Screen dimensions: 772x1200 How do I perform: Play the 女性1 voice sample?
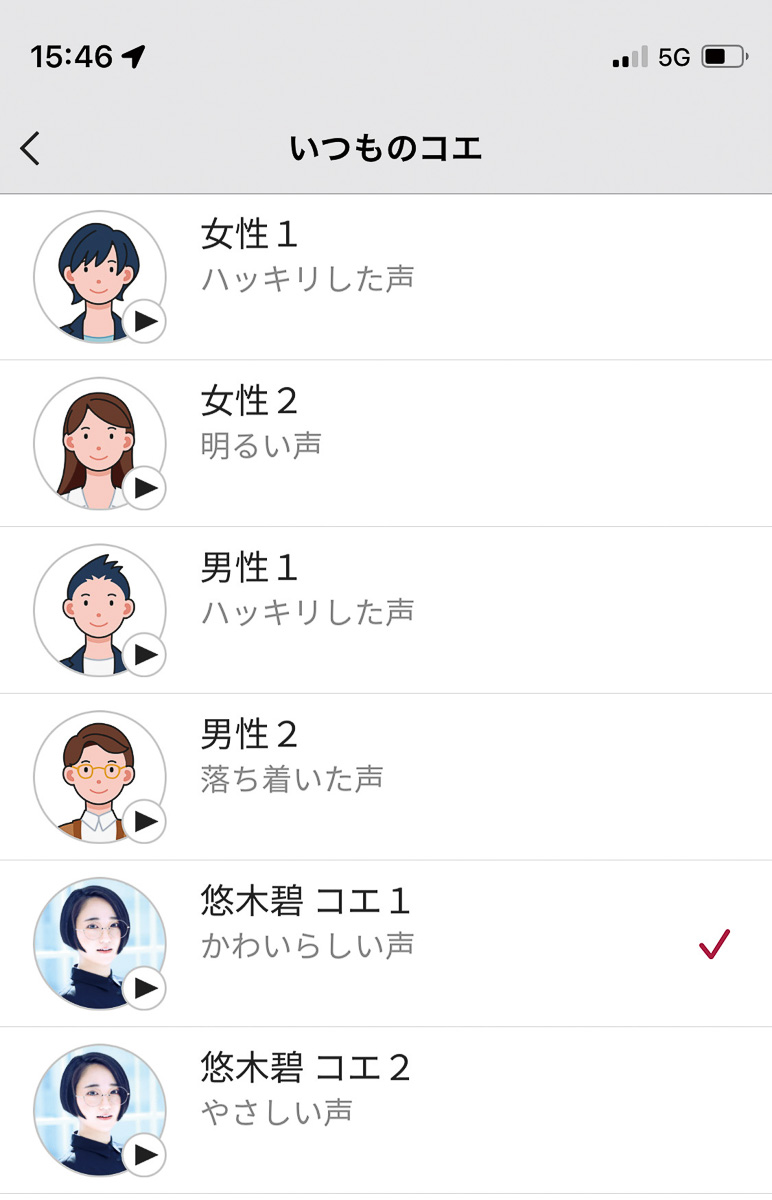pos(146,321)
